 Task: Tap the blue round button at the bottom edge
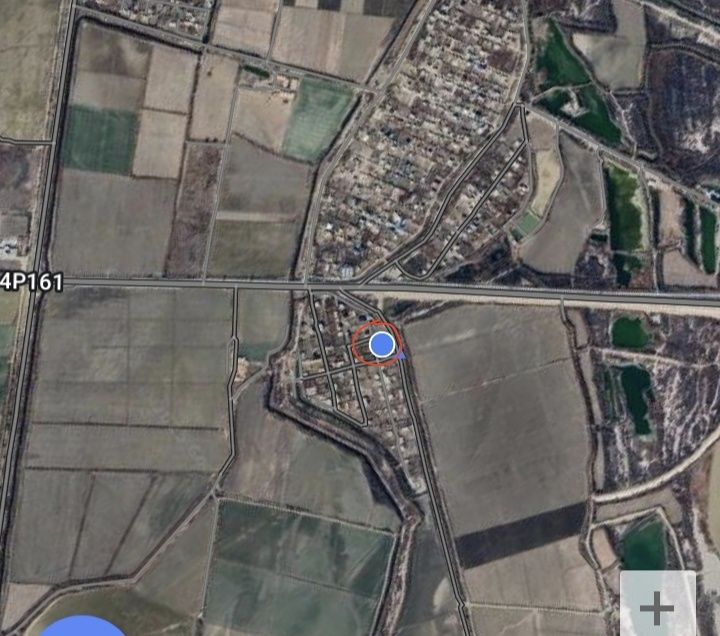point(83,627)
